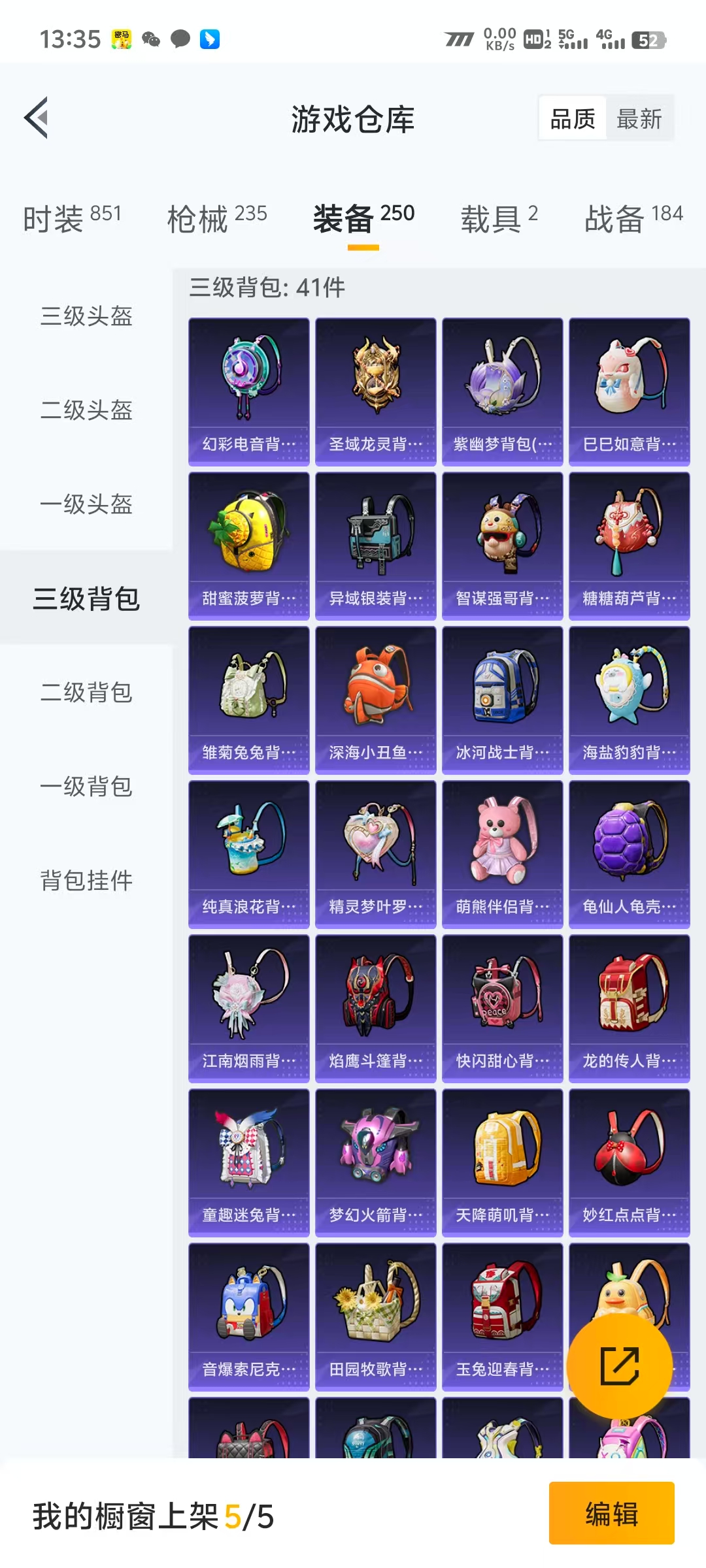Select the 幻彩电音背包 item
The image size is (706, 1568).
pos(249,390)
